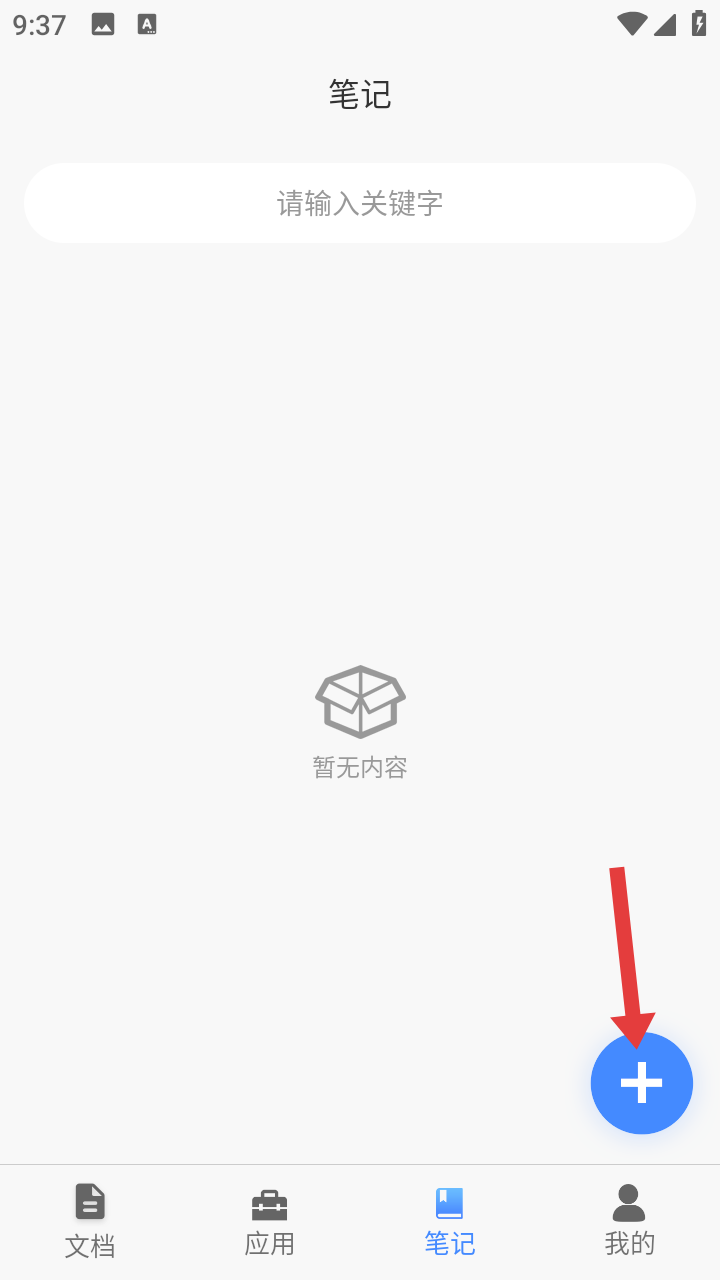The height and width of the screenshot is (1280, 720).
Task: Select the 笔记 tab
Action: point(450,1221)
